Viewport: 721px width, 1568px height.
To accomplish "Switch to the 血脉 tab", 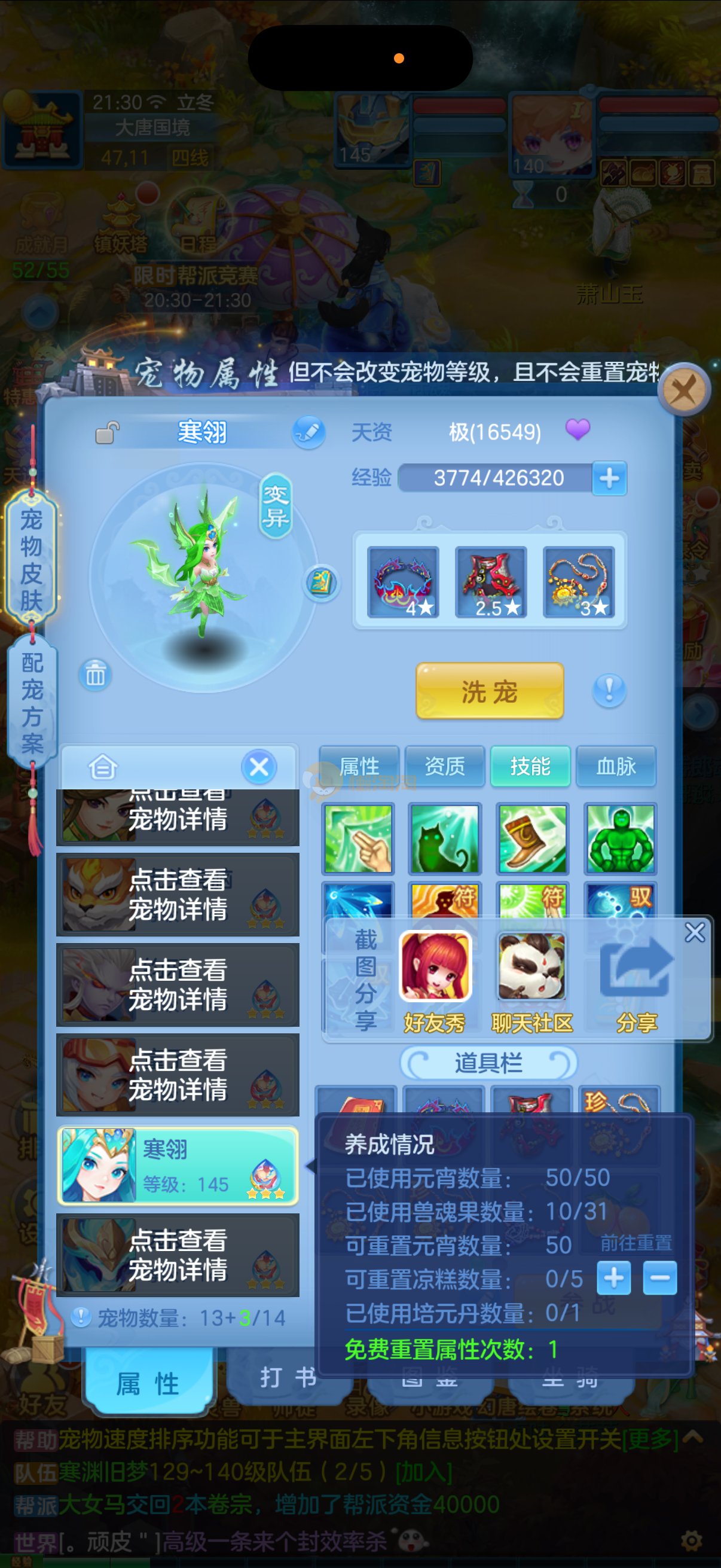I will point(616,765).
